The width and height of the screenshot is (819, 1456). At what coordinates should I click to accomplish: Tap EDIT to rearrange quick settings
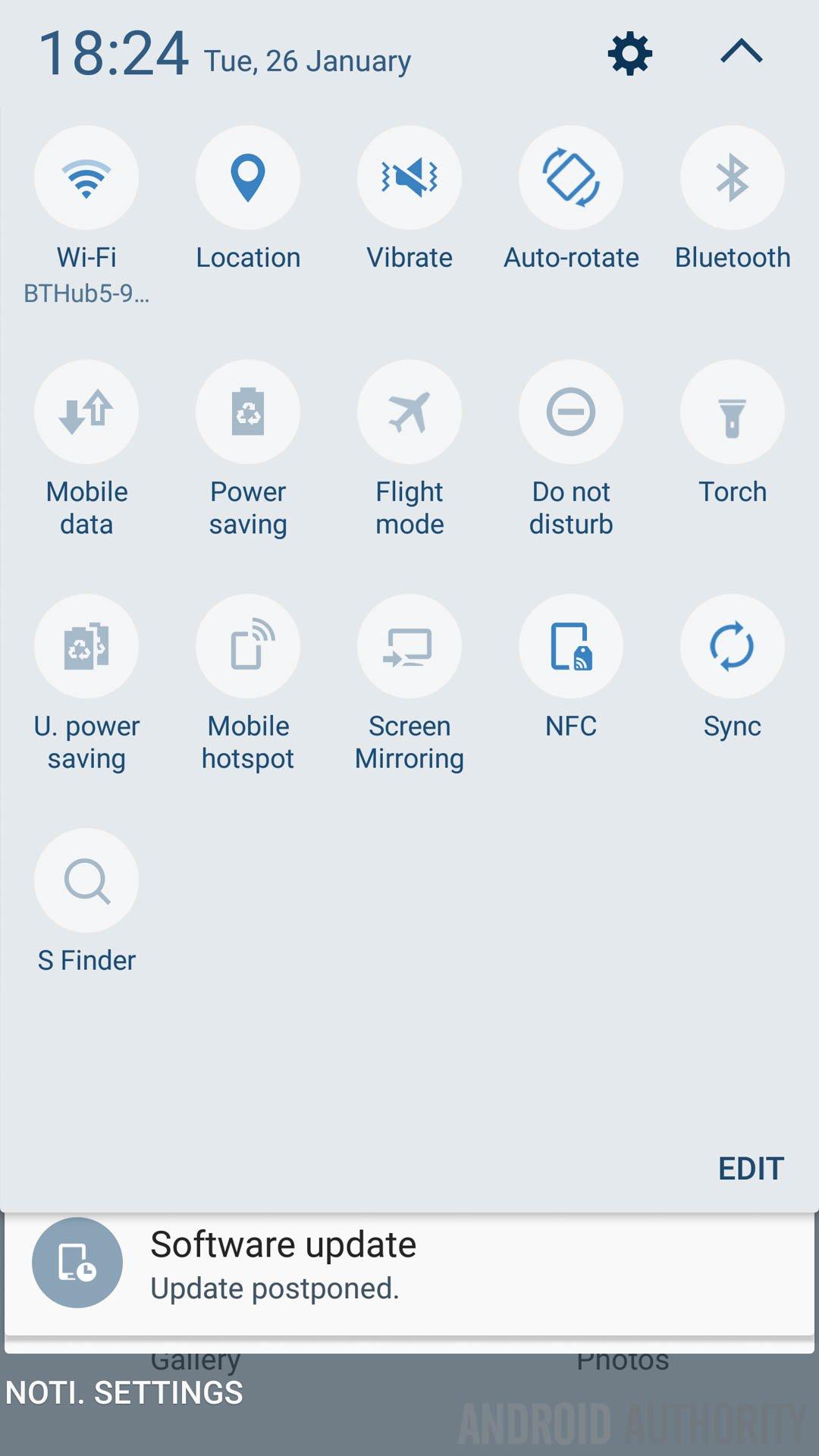pyautogui.click(x=750, y=1169)
